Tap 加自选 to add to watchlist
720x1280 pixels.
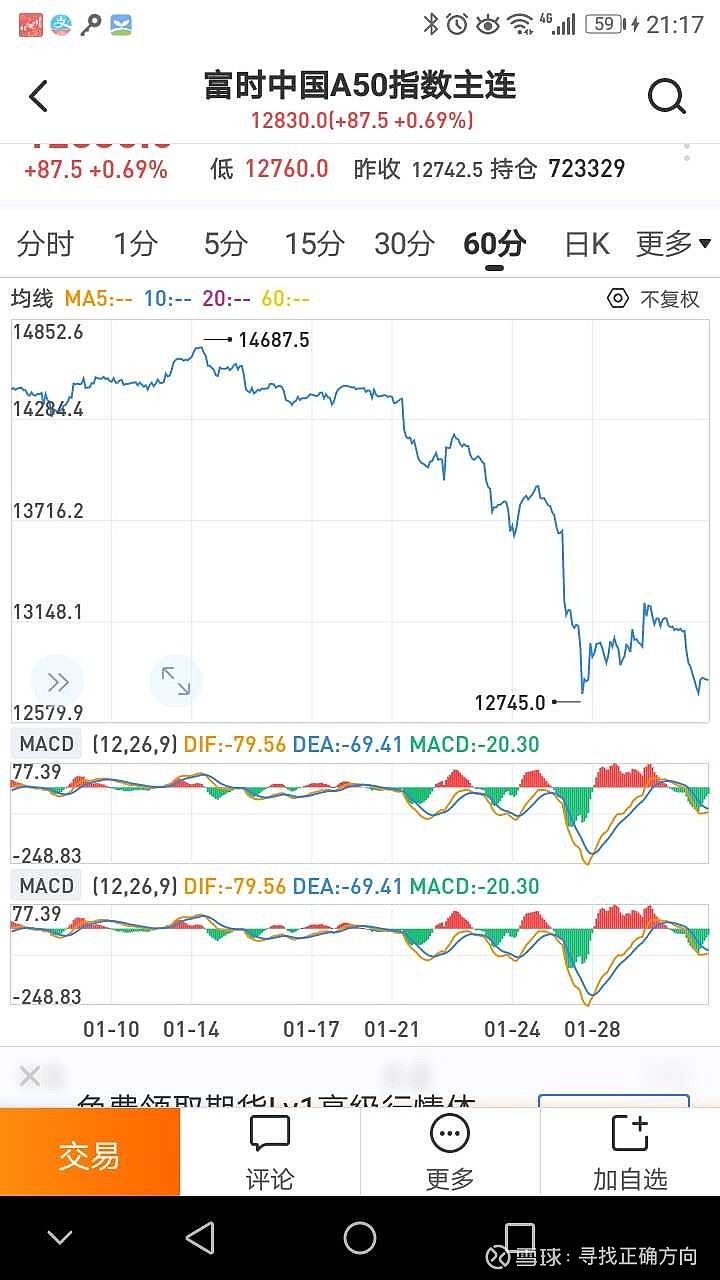[x=631, y=1147]
